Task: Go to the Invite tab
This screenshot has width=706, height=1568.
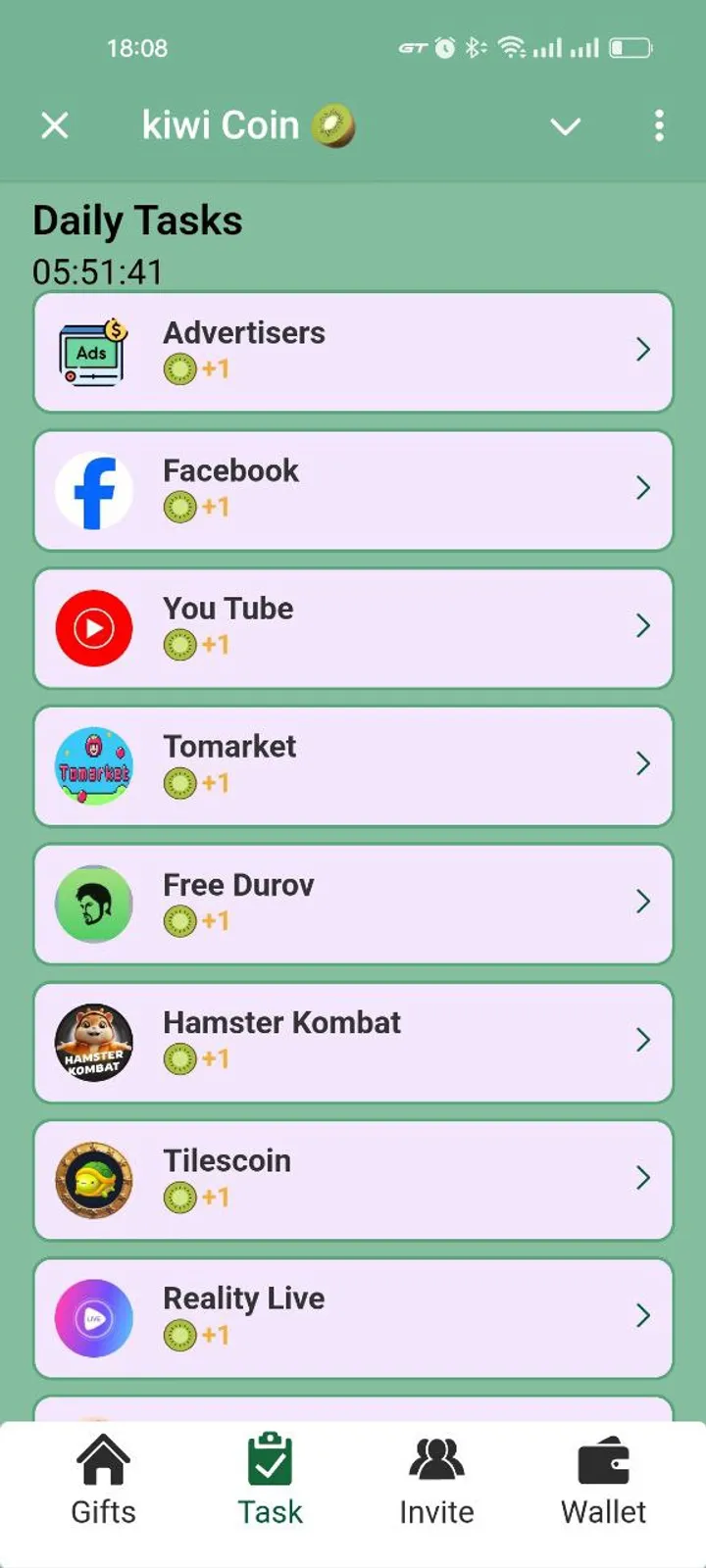Action: tap(436, 1481)
